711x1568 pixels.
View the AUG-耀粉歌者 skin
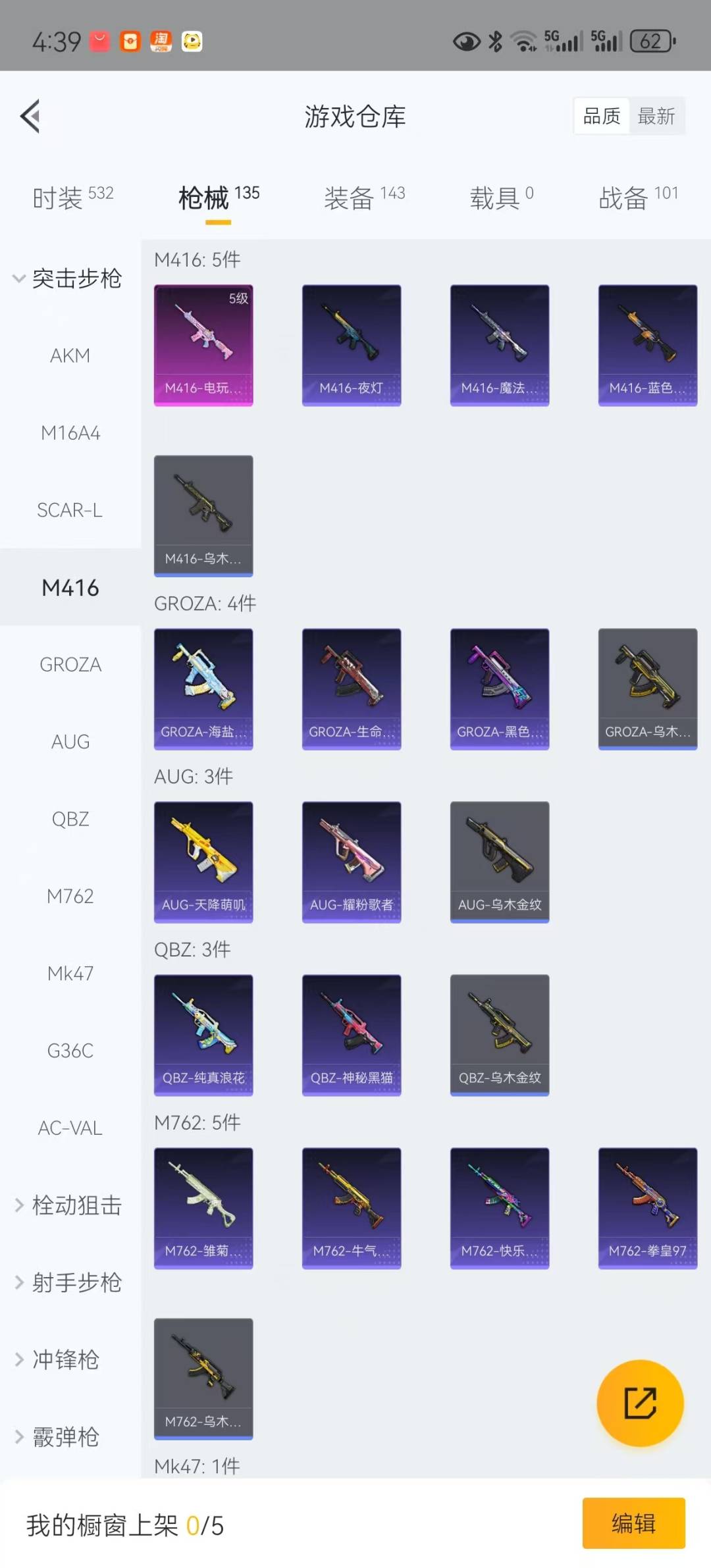(x=352, y=862)
